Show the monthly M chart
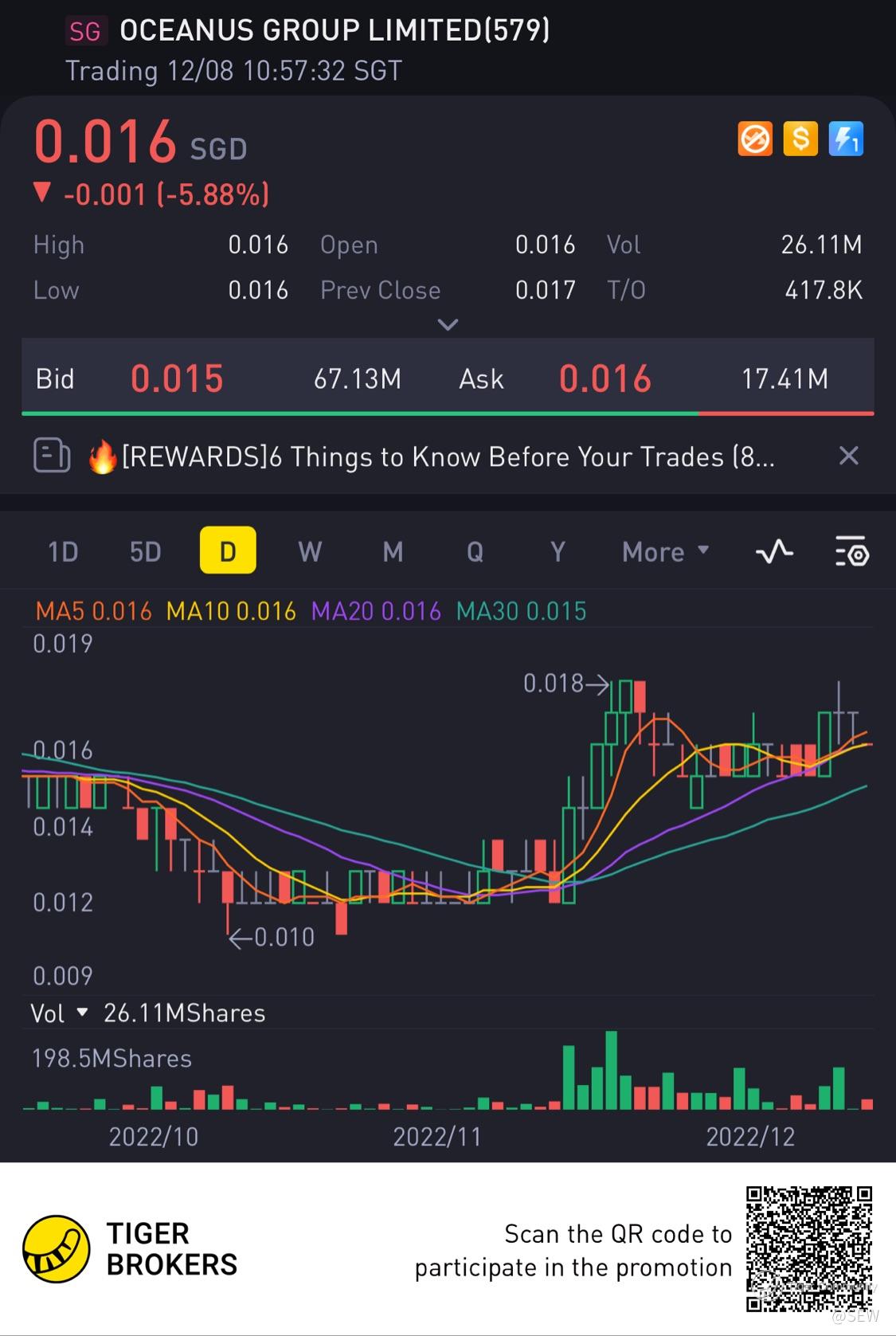 393,551
